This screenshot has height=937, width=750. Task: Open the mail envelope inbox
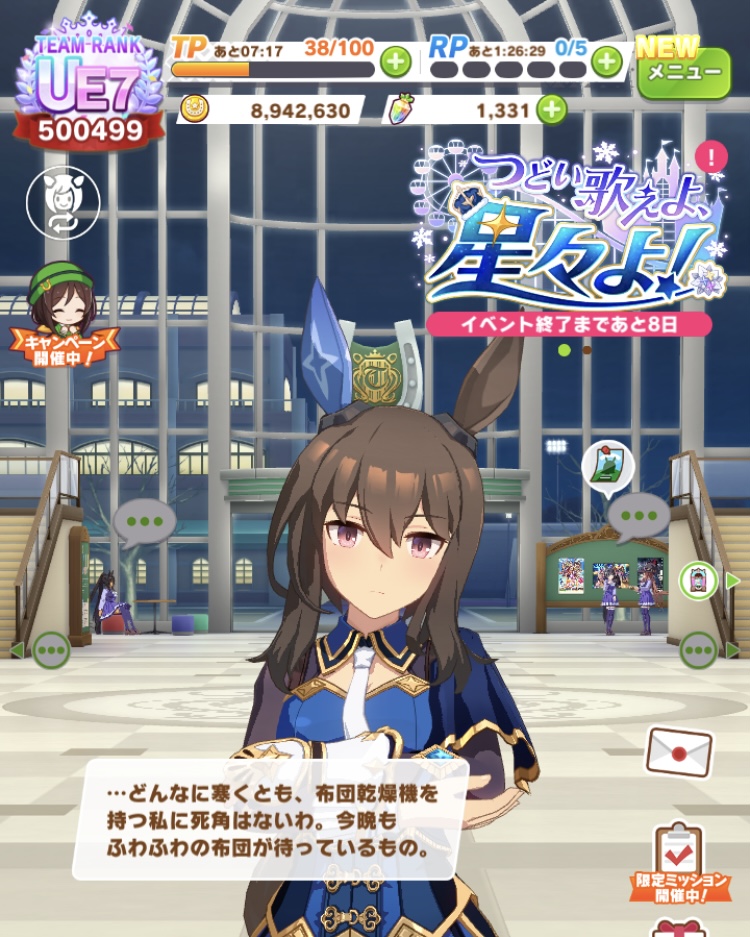tap(679, 752)
